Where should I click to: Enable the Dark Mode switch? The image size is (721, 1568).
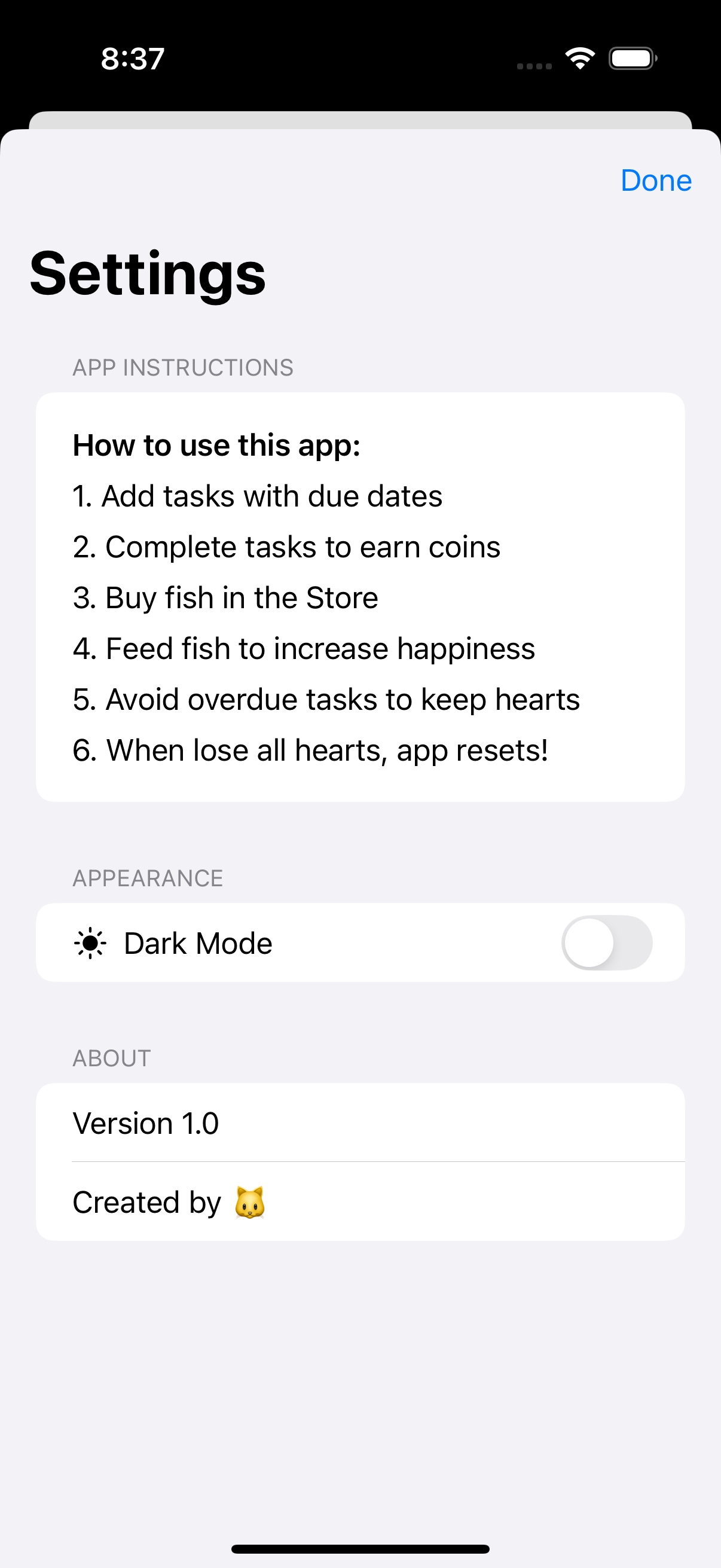pyautogui.click(x=607, y=942)
